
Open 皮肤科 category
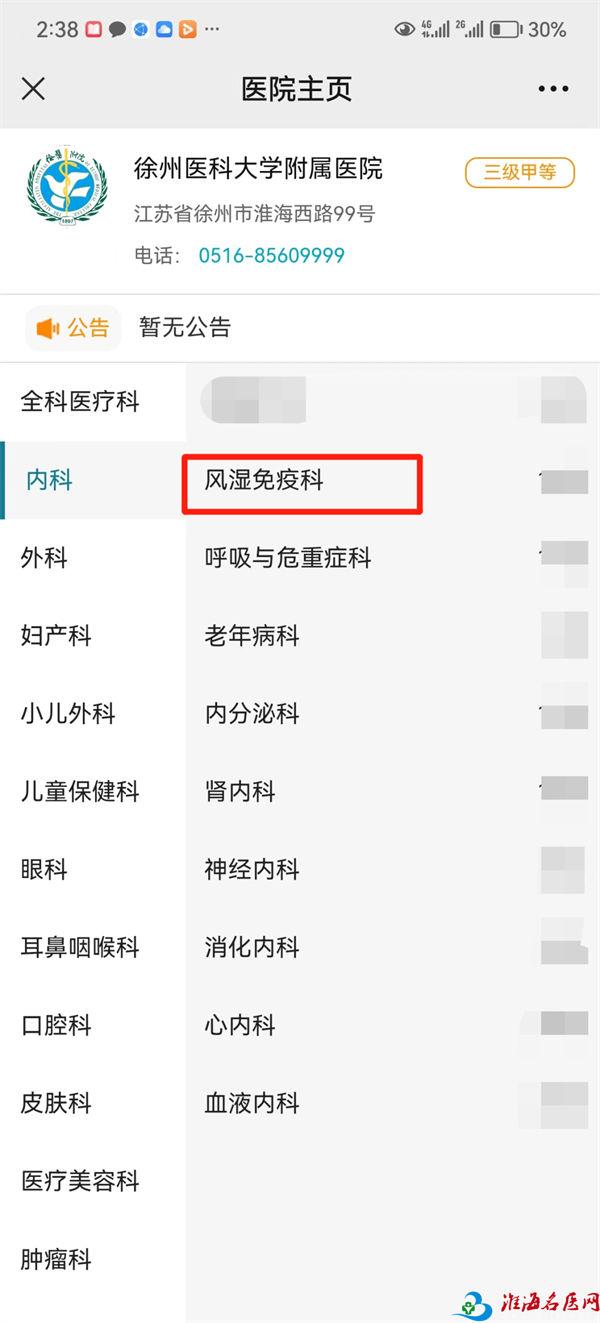[56, 1104]
